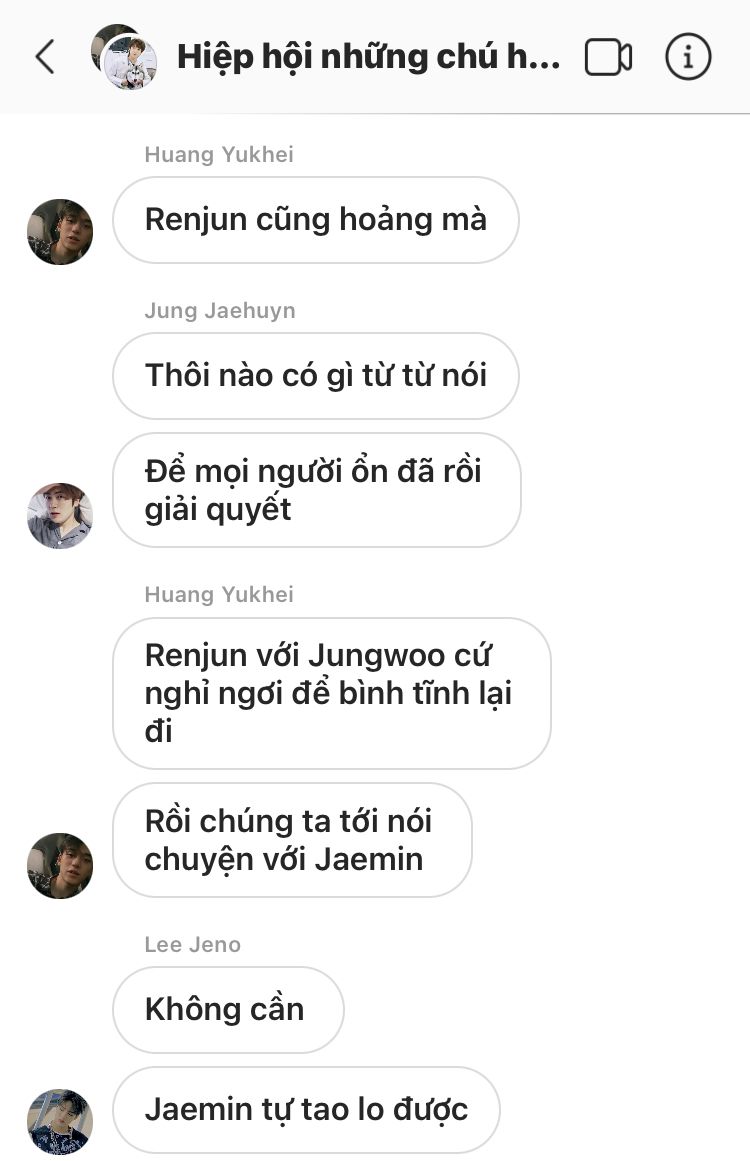
Task: Open the group info details
Action: 688,57
